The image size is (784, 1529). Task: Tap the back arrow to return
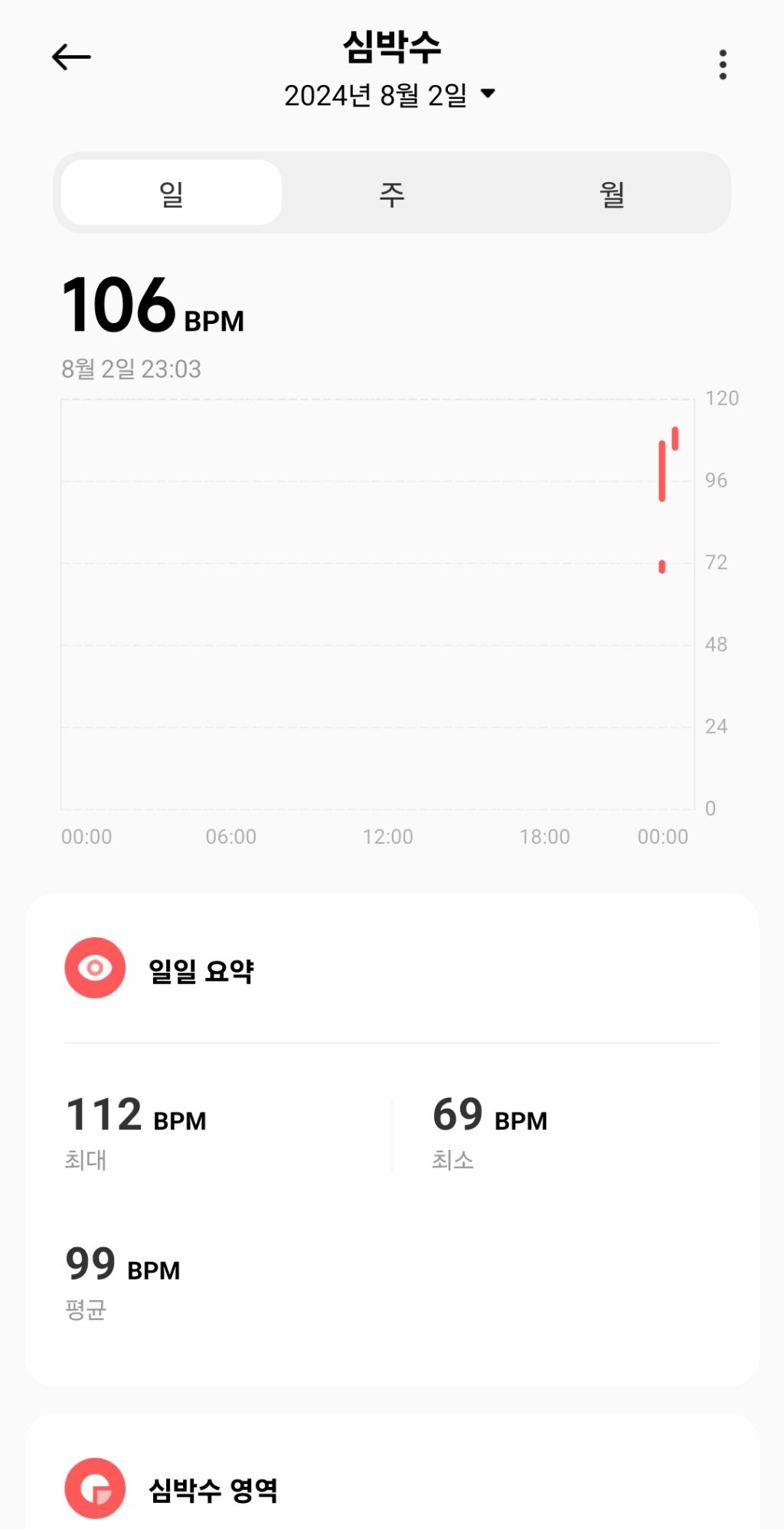[72, 56]
